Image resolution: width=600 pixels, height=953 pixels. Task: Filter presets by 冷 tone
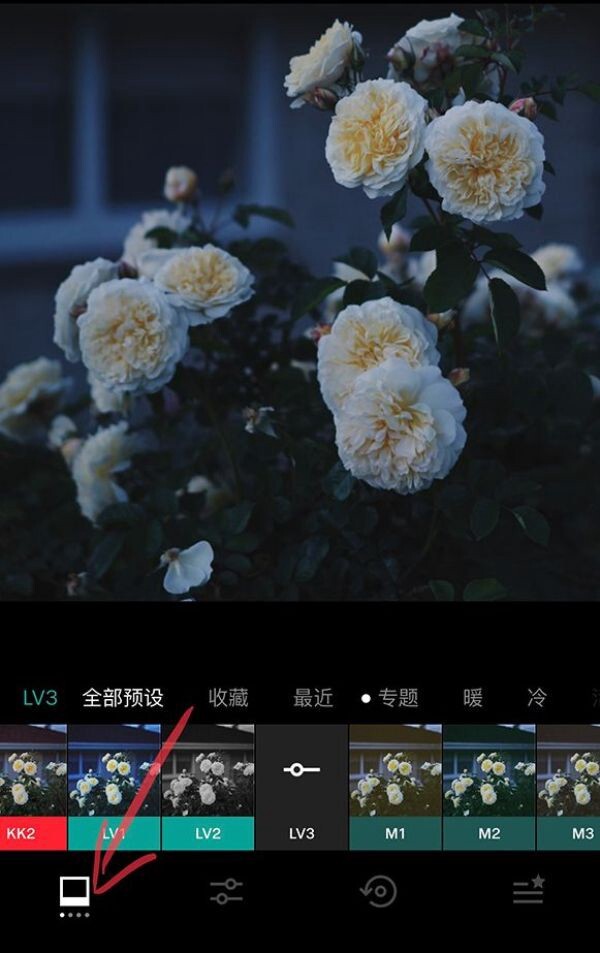tap(537, 698)
